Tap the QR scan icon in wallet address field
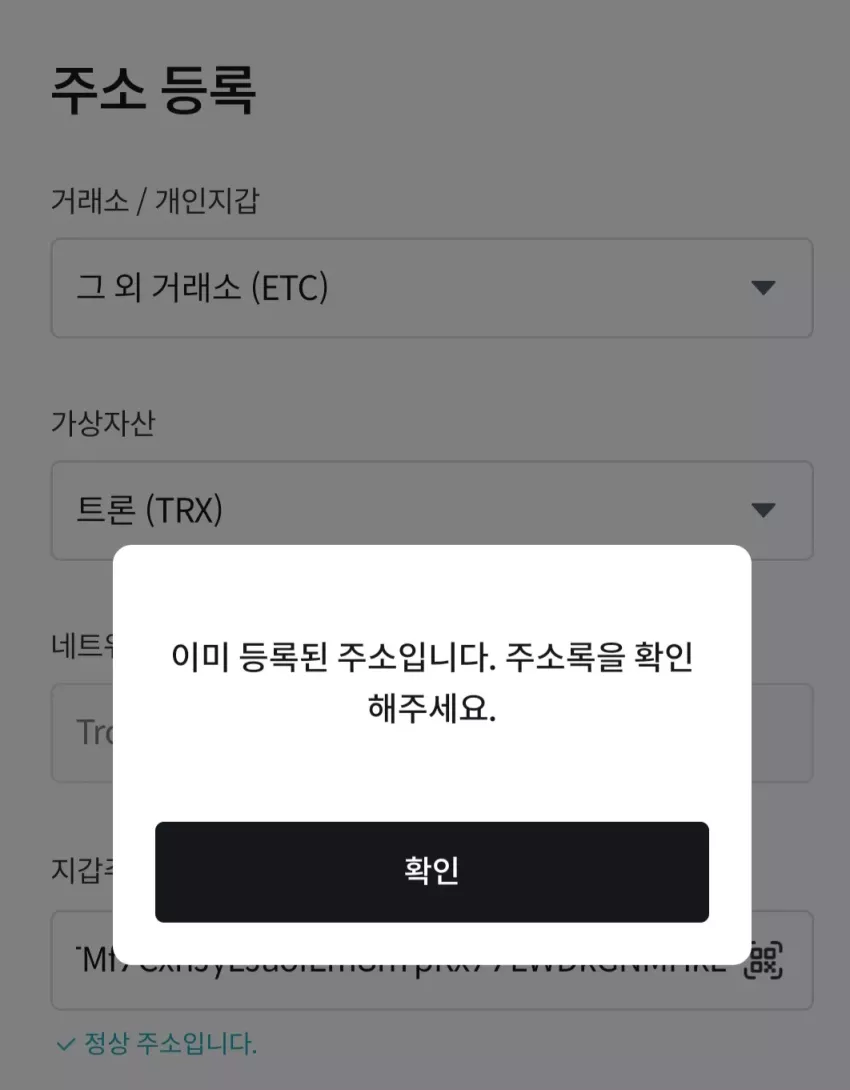The width and height of the screenshot is (850, 1090). point(763,961)
